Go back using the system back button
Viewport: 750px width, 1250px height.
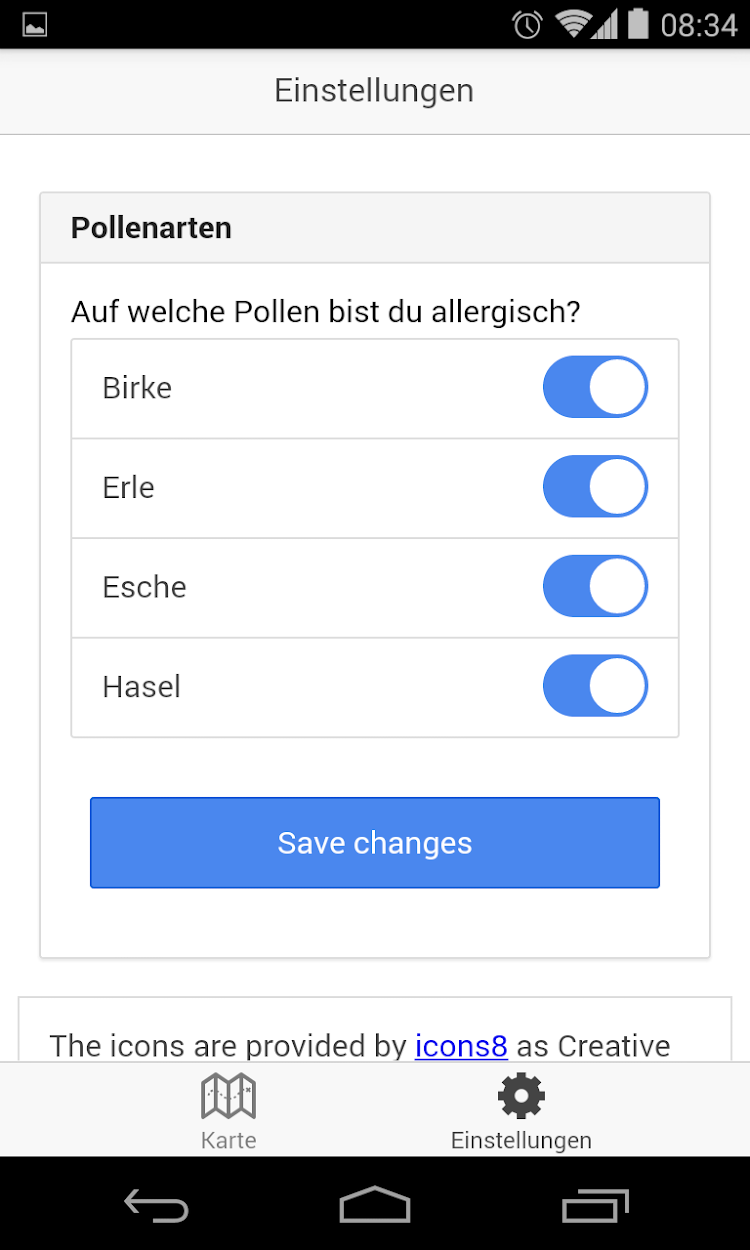click(156, 1205)
